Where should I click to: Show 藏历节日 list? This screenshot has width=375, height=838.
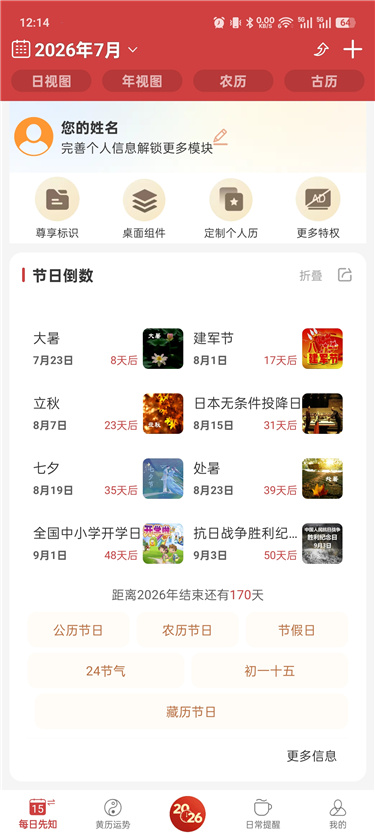pos(191,712)
